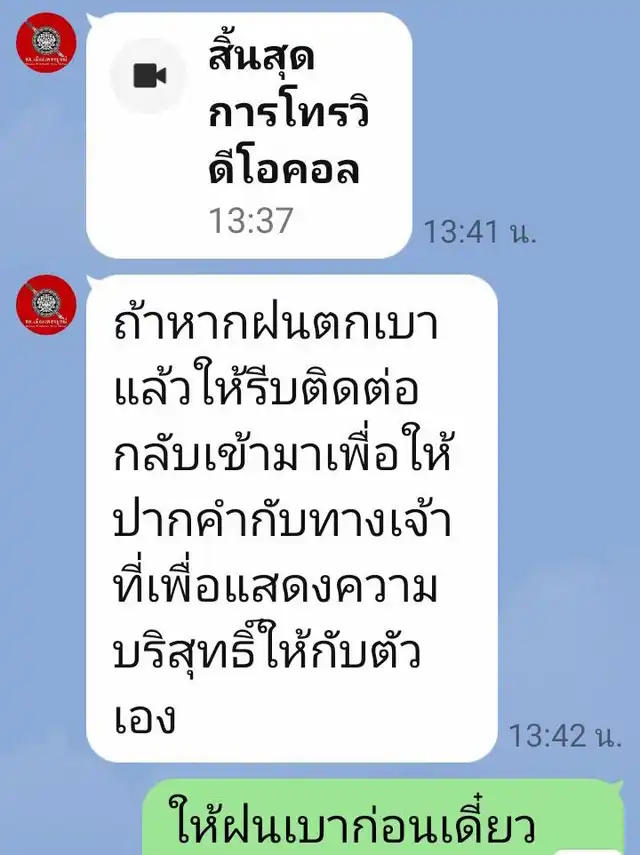Open sender avatar beside the video call bubble

46,43
